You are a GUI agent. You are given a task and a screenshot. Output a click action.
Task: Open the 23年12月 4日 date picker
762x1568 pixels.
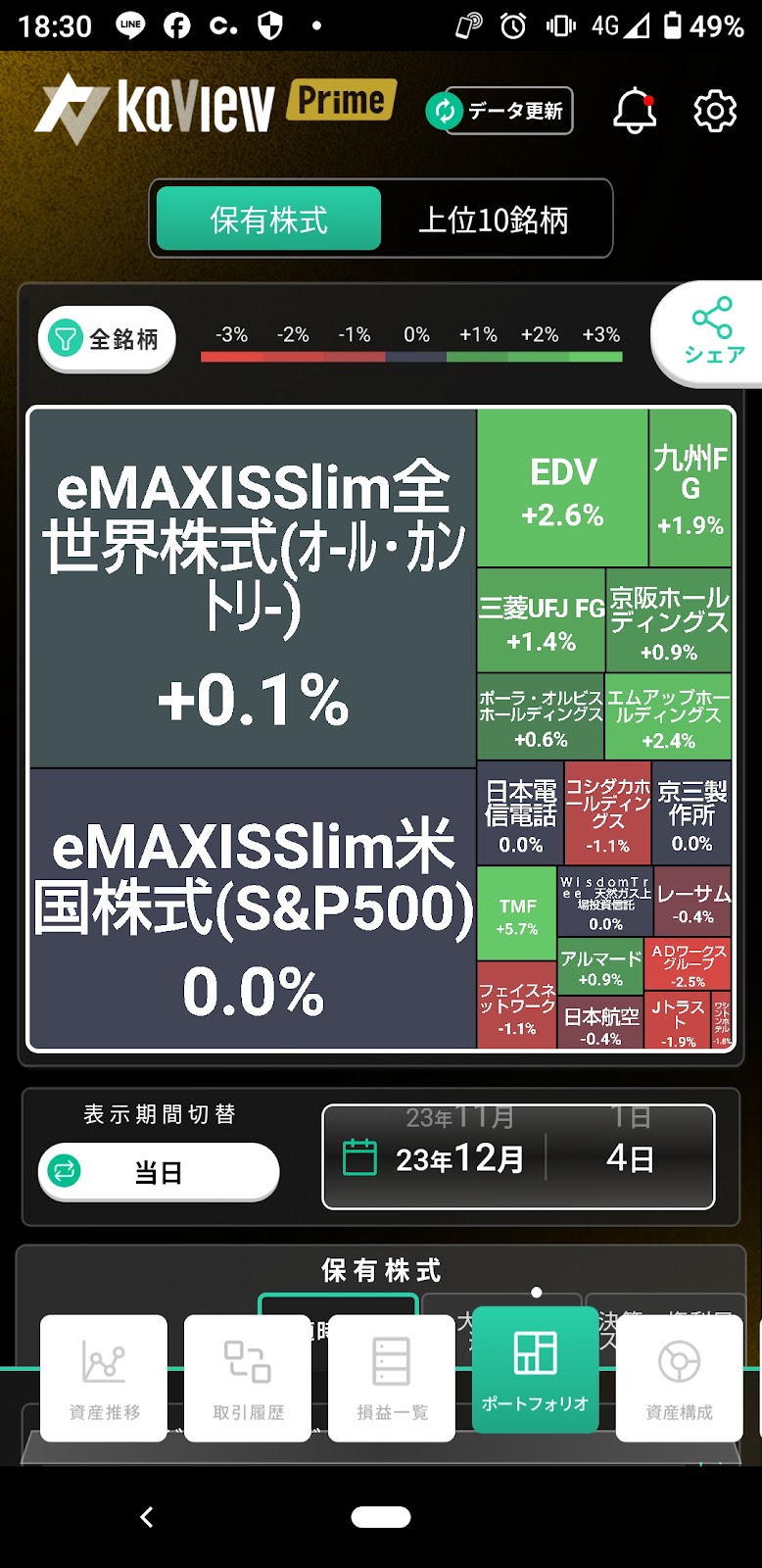(x=518, y=1158)
